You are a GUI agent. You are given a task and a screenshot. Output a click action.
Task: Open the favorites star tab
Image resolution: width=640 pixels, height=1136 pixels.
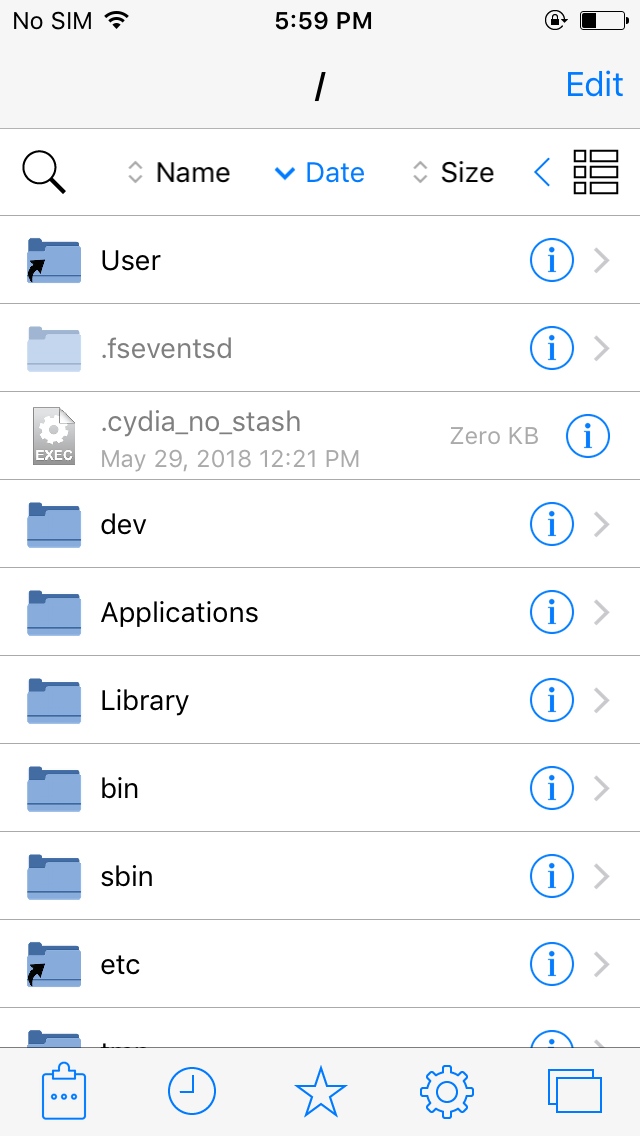(320, 1091)
